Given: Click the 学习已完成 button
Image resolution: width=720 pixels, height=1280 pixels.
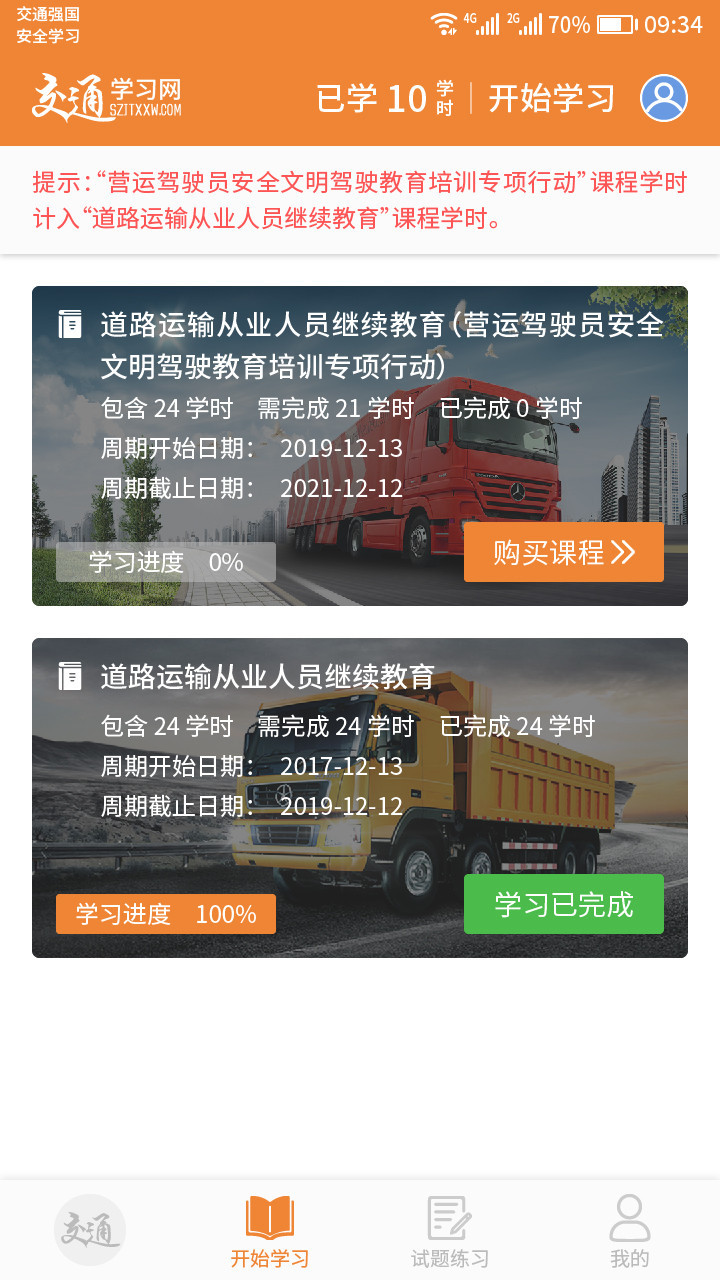Looking at the screenshot, I should tap(563, 904).
